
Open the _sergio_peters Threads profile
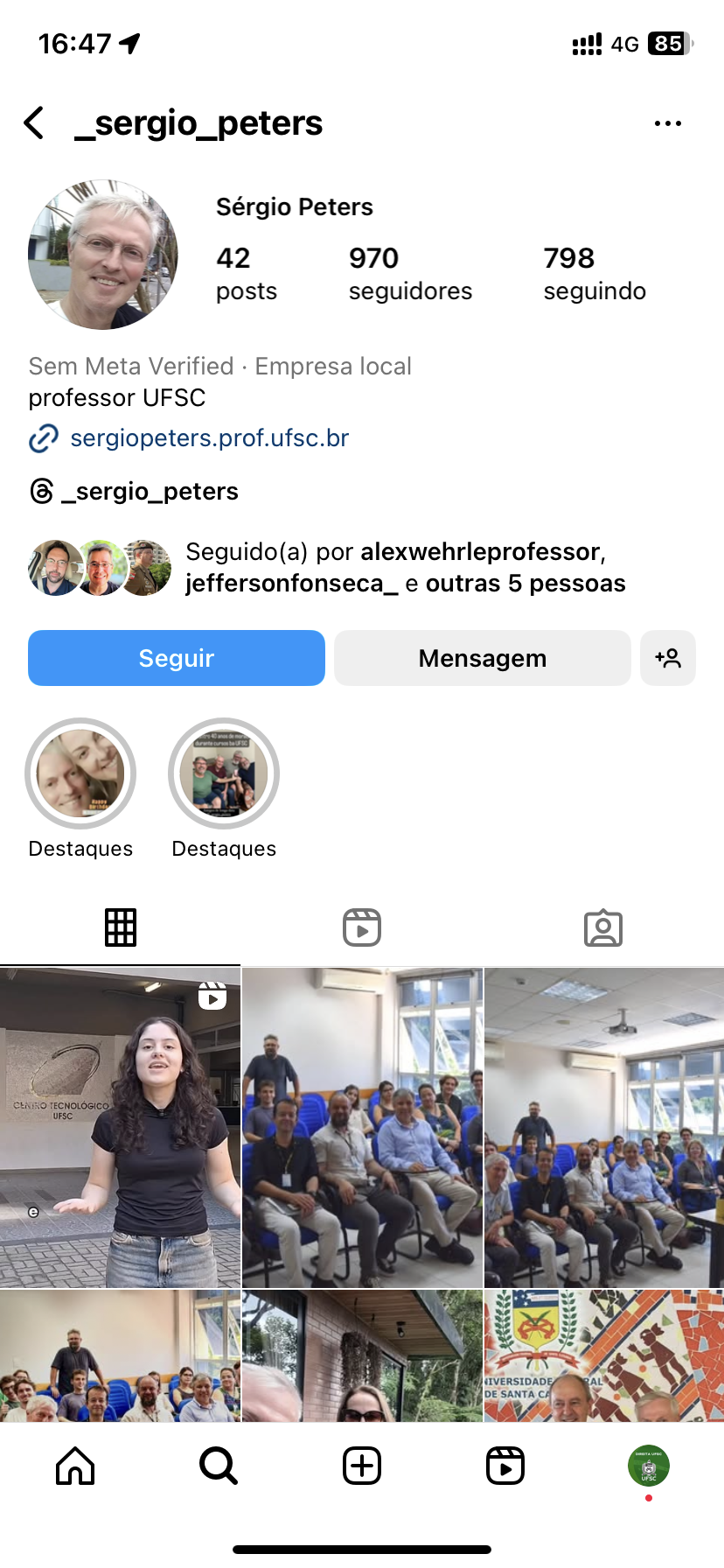pos(149,492)
